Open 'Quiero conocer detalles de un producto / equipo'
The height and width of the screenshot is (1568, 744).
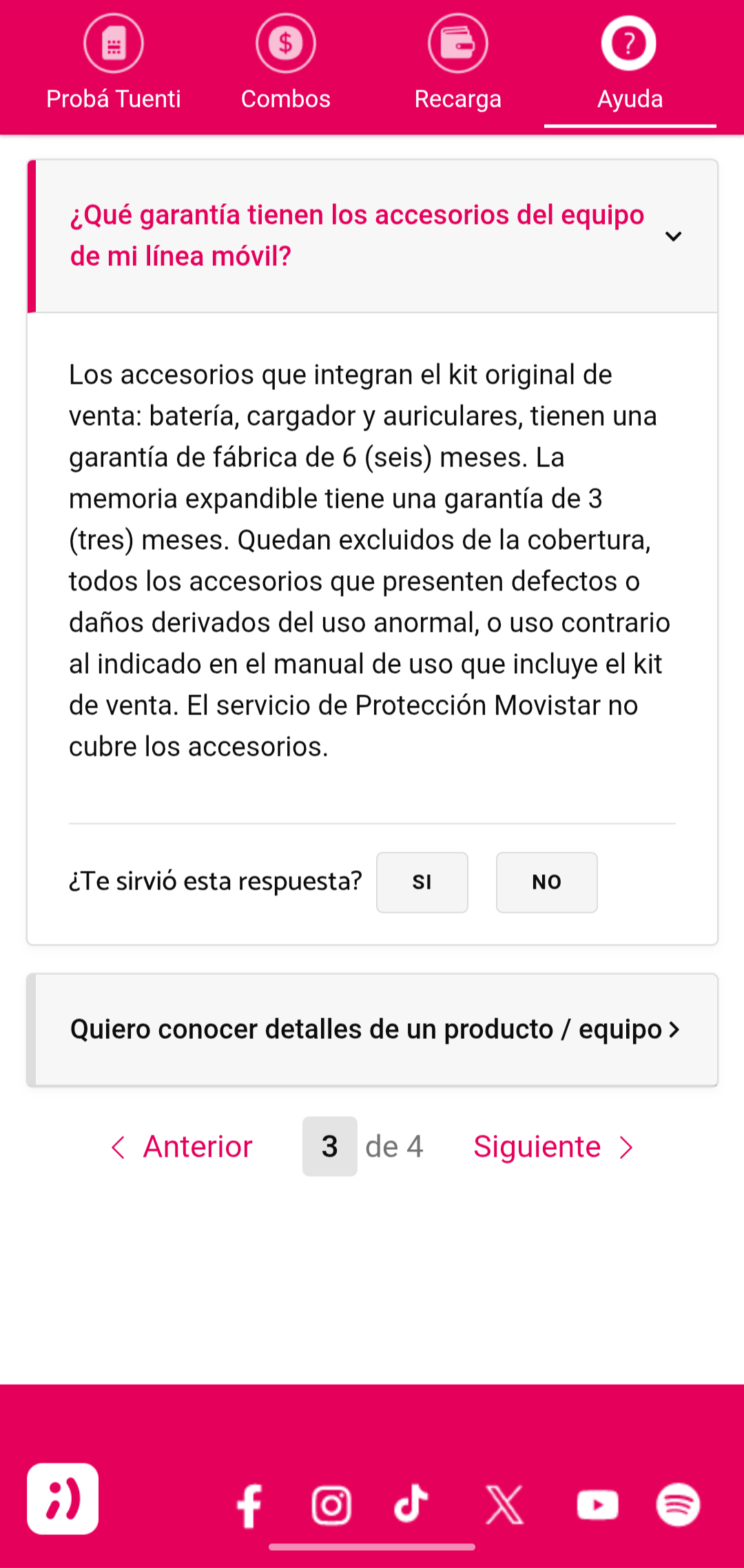pyautogui.click(x=372, y=1029)
